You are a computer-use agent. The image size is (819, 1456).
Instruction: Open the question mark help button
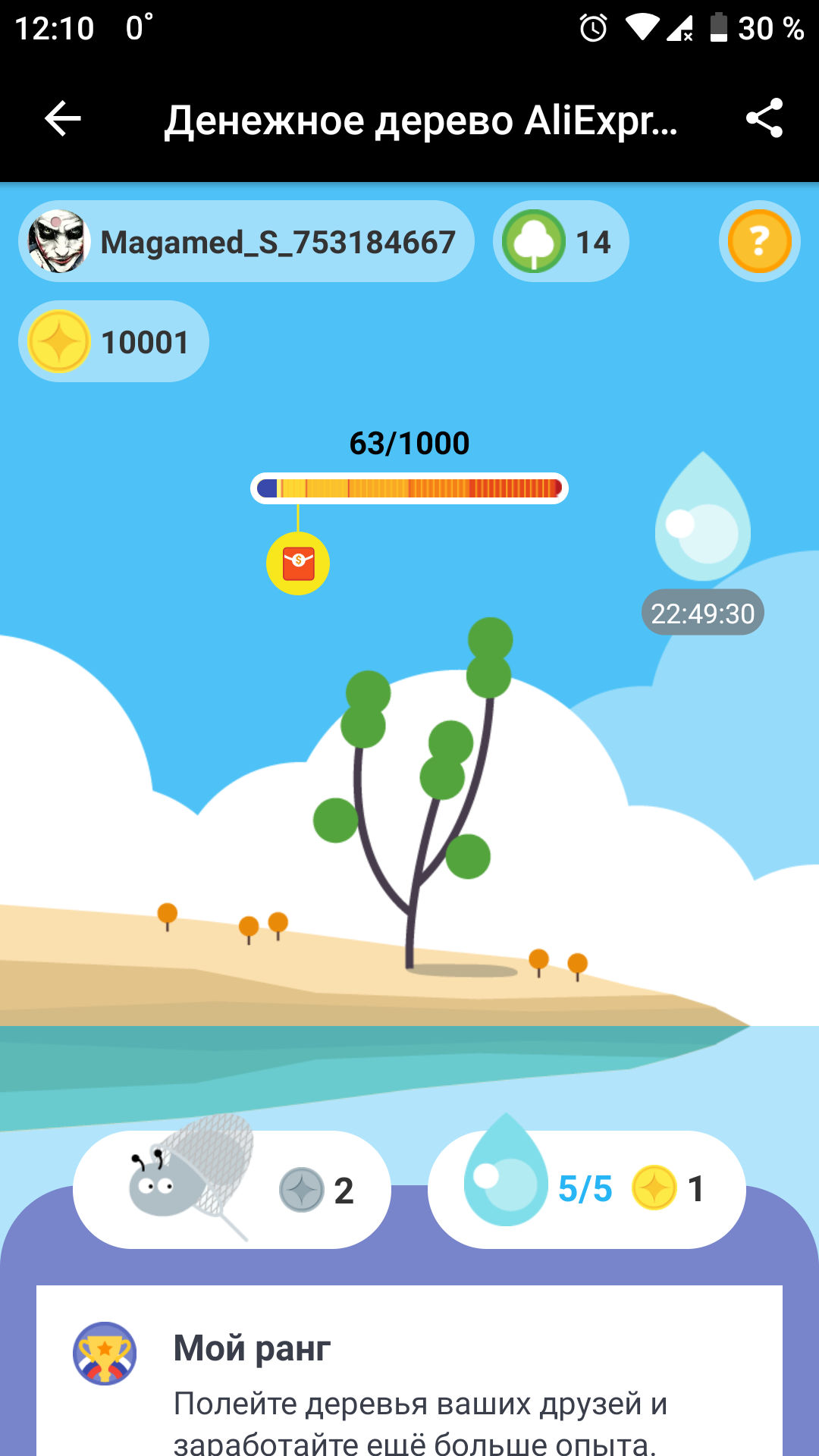click(759, 241)
